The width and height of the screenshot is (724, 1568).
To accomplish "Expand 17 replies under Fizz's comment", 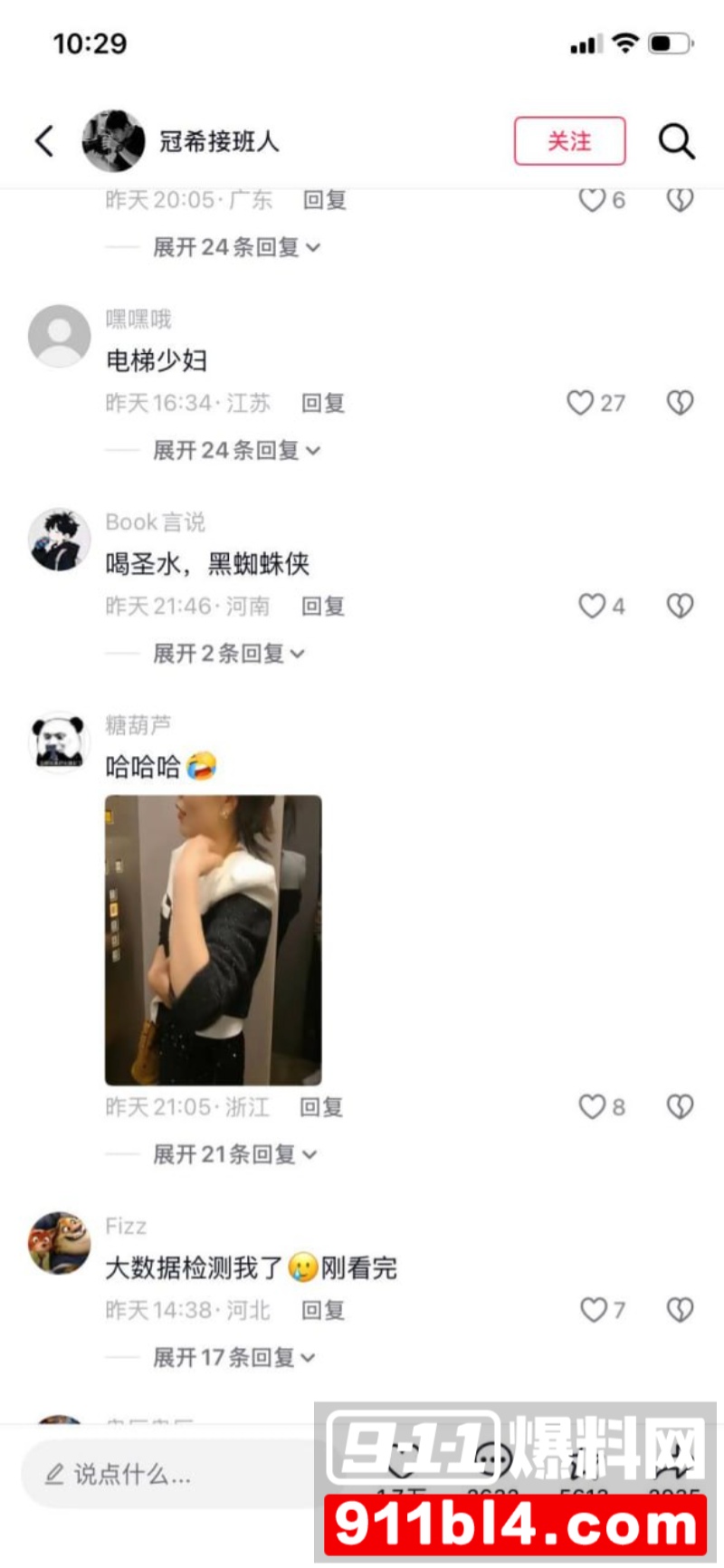I will [233, 1356].
